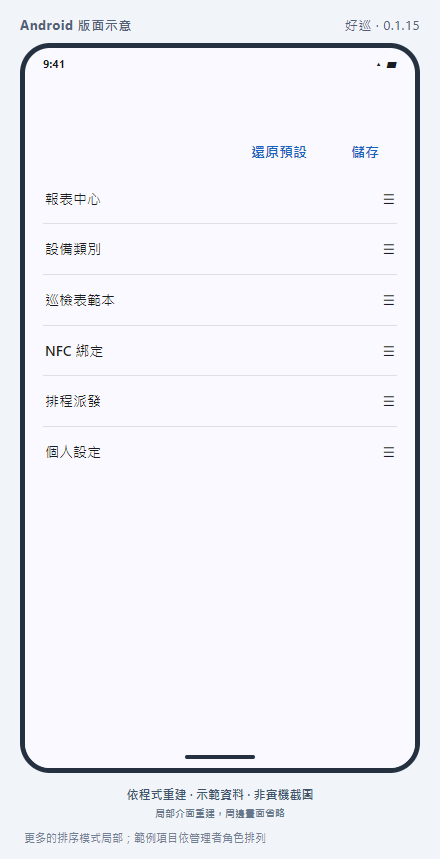Tap the drag handle beside 報表中心
The image size is (440, 859).
[x=388, y=199]
